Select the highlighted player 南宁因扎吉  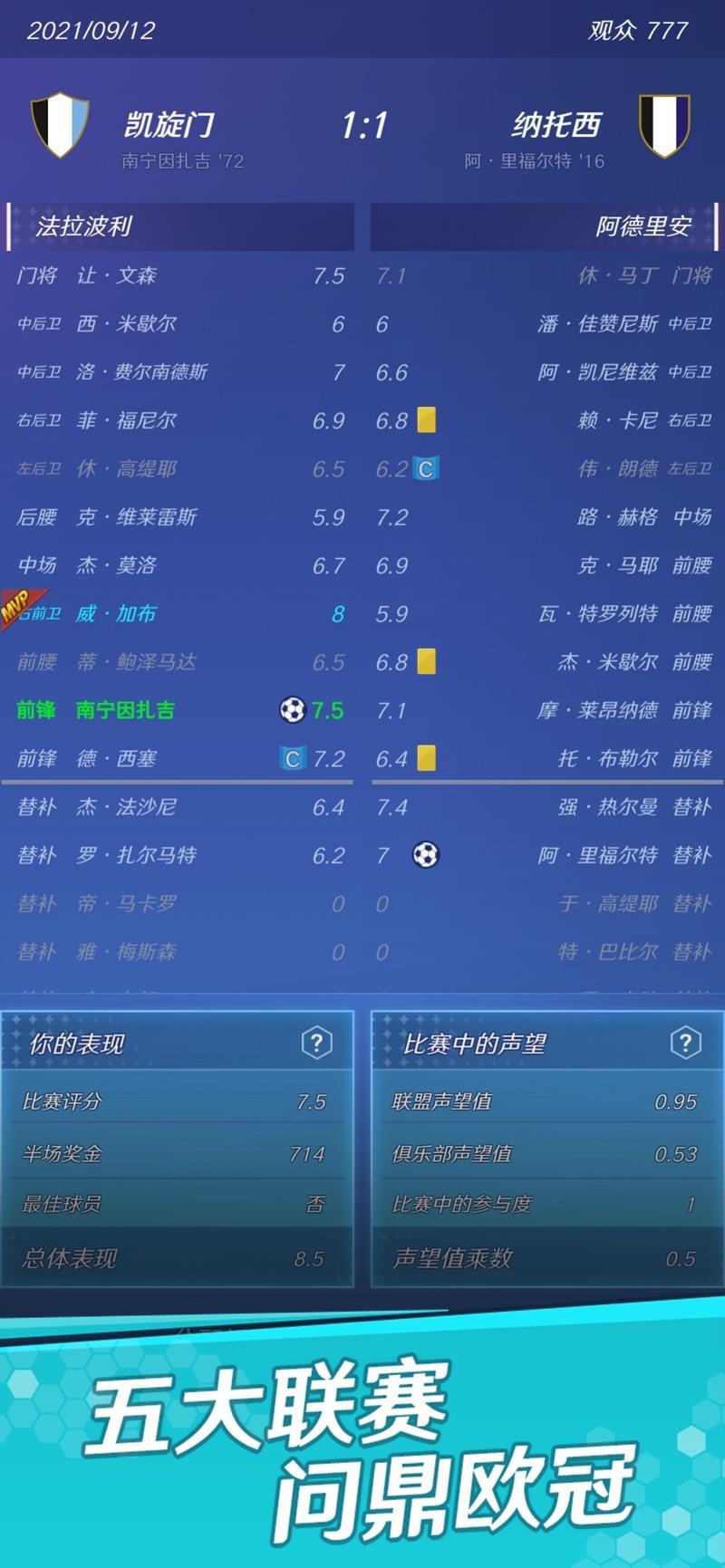coord(127,710)
